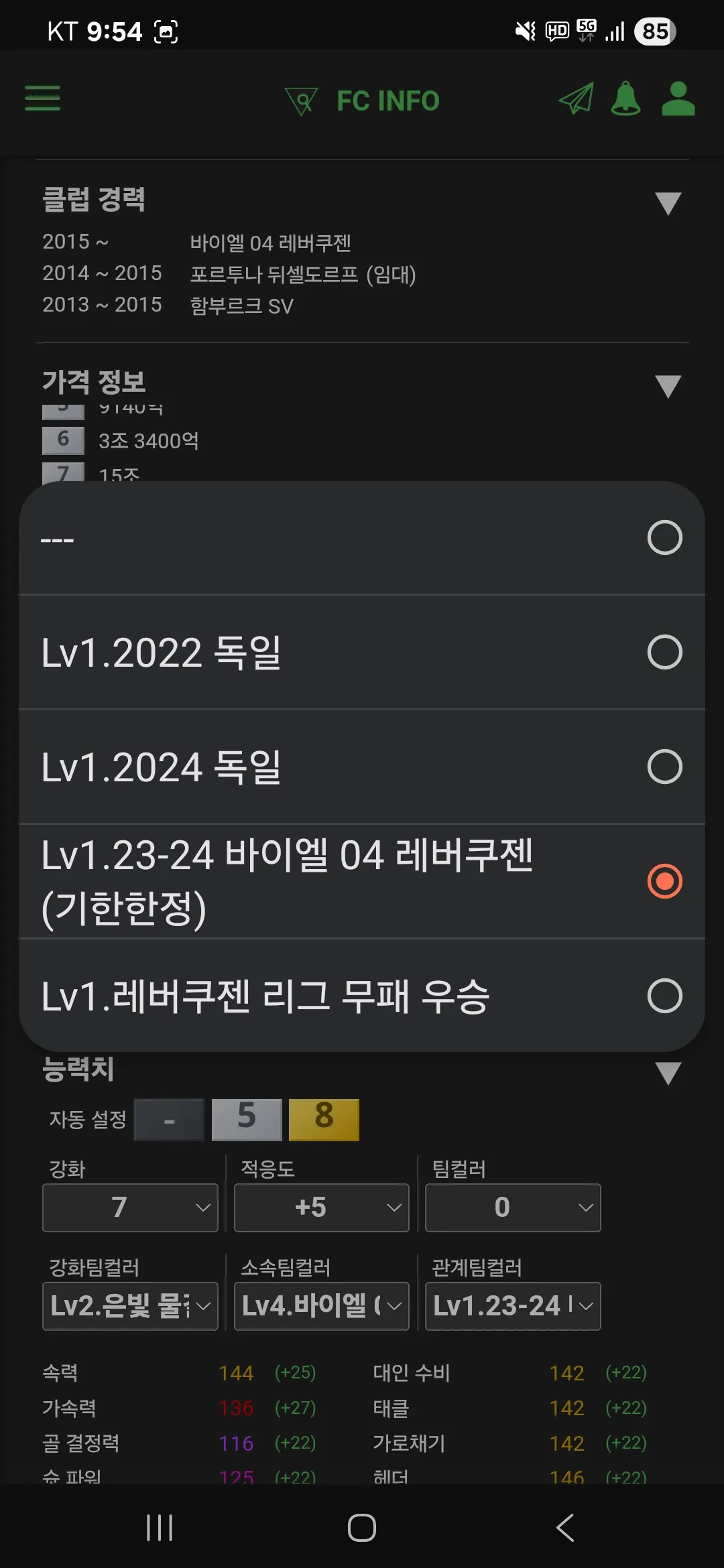Collapse the 클럽 경력 section
The image size is (724, 1568).
668,203
